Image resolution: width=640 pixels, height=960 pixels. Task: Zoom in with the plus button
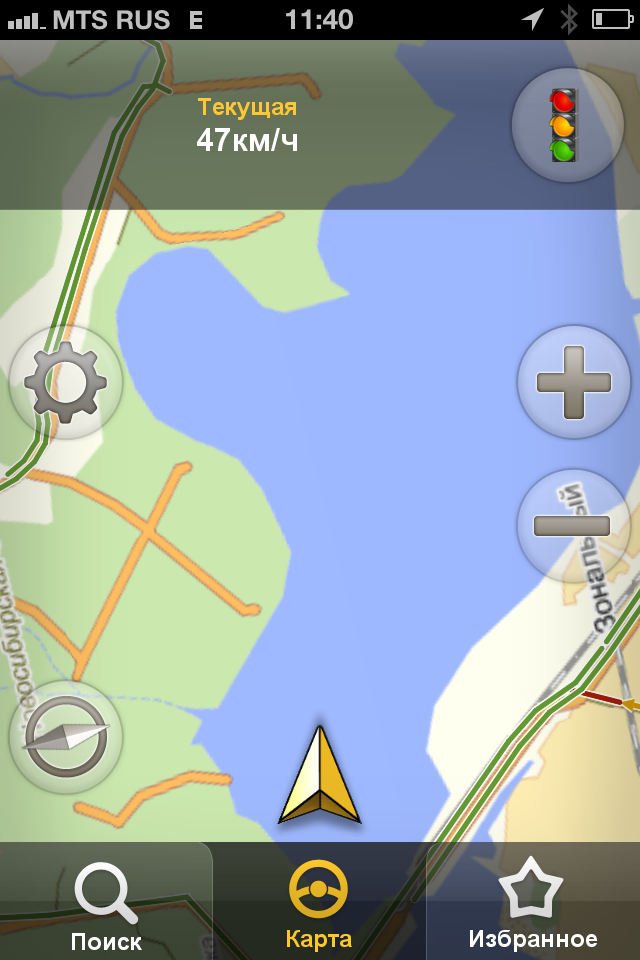(573, 382)
